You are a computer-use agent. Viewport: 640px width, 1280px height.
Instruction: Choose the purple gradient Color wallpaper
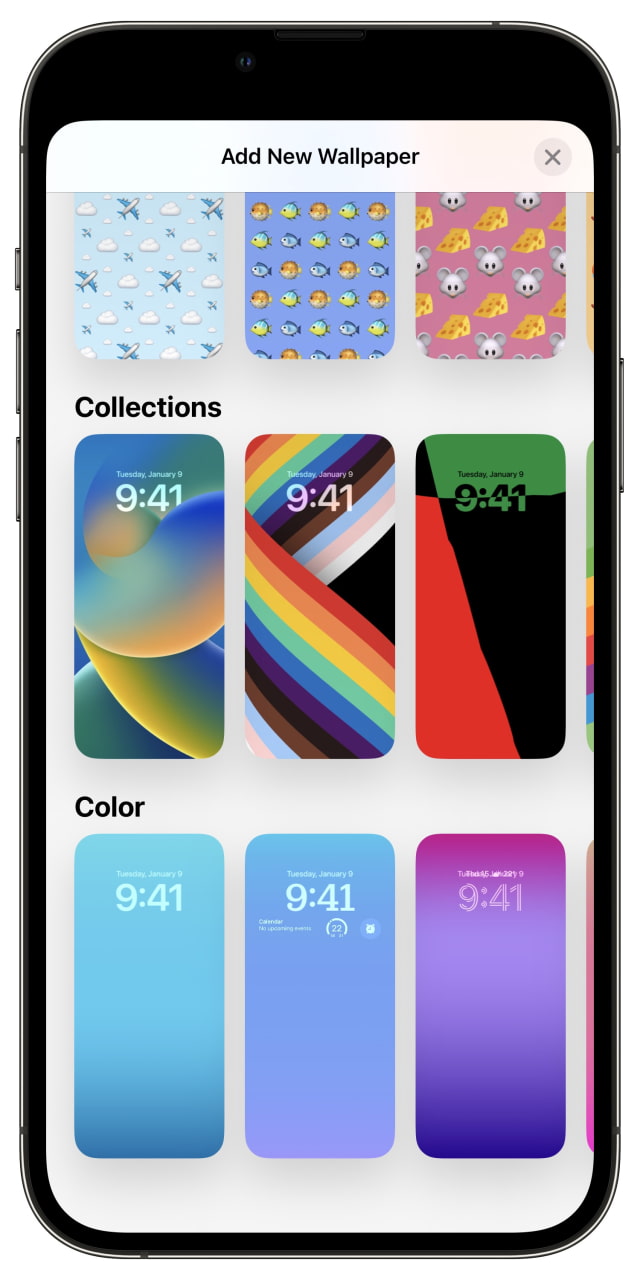pyautogui.click(x=490, y=996)
